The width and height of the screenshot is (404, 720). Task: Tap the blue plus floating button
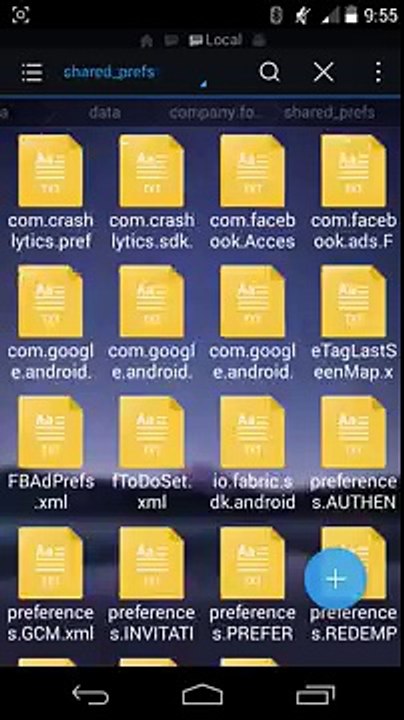pos(336,579)
